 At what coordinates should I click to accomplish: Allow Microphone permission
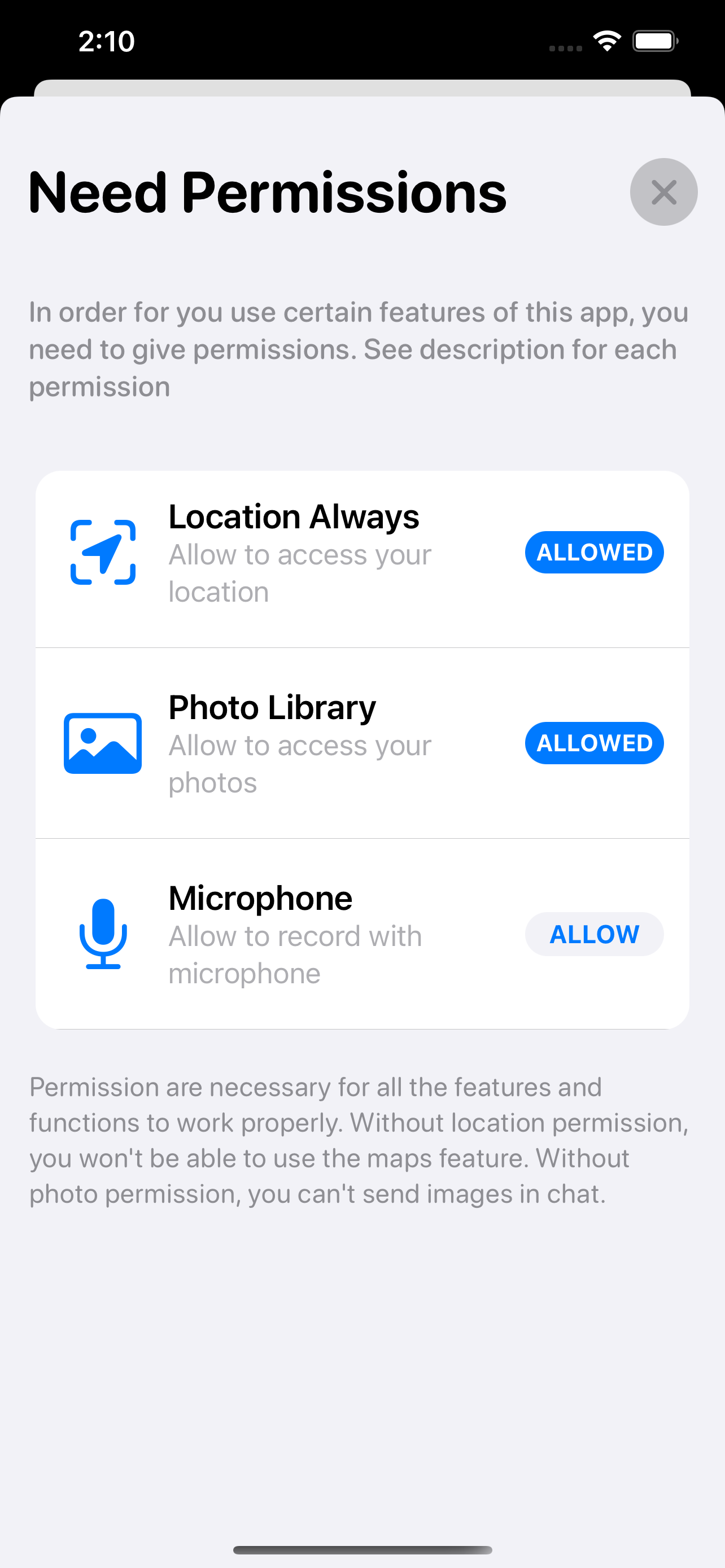[594, 934]
